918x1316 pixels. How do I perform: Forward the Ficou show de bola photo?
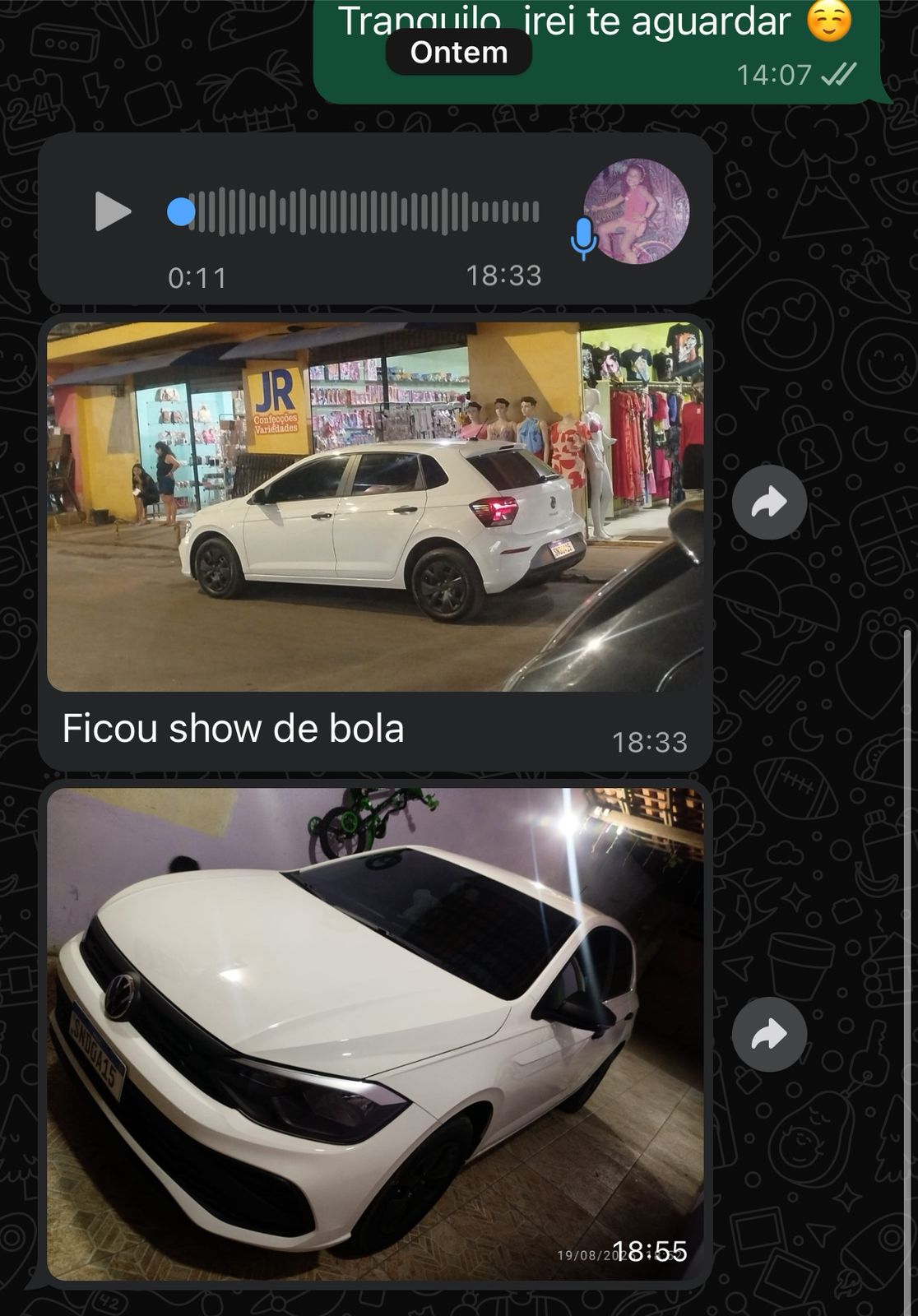point(769,503)
